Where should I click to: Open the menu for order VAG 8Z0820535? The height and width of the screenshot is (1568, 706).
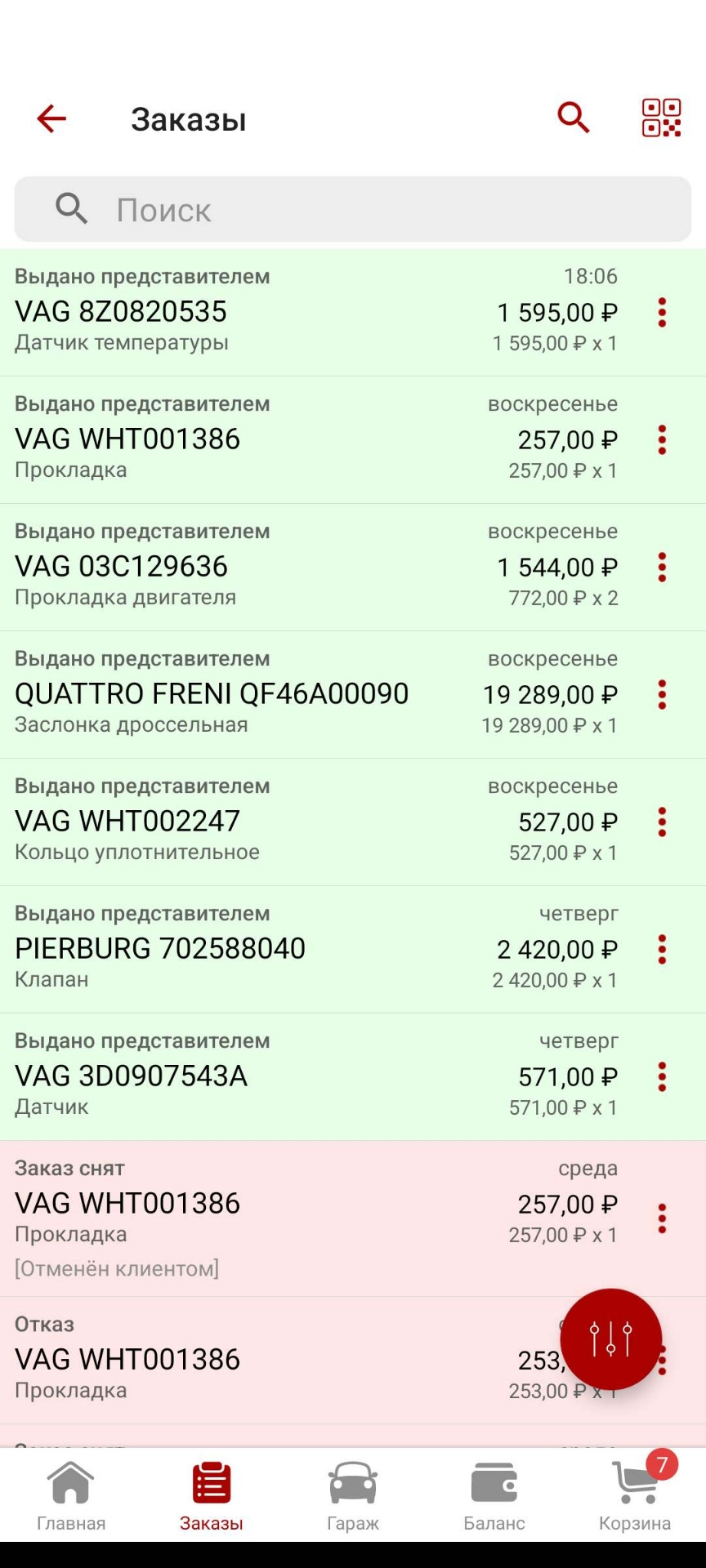pos(662,313)
